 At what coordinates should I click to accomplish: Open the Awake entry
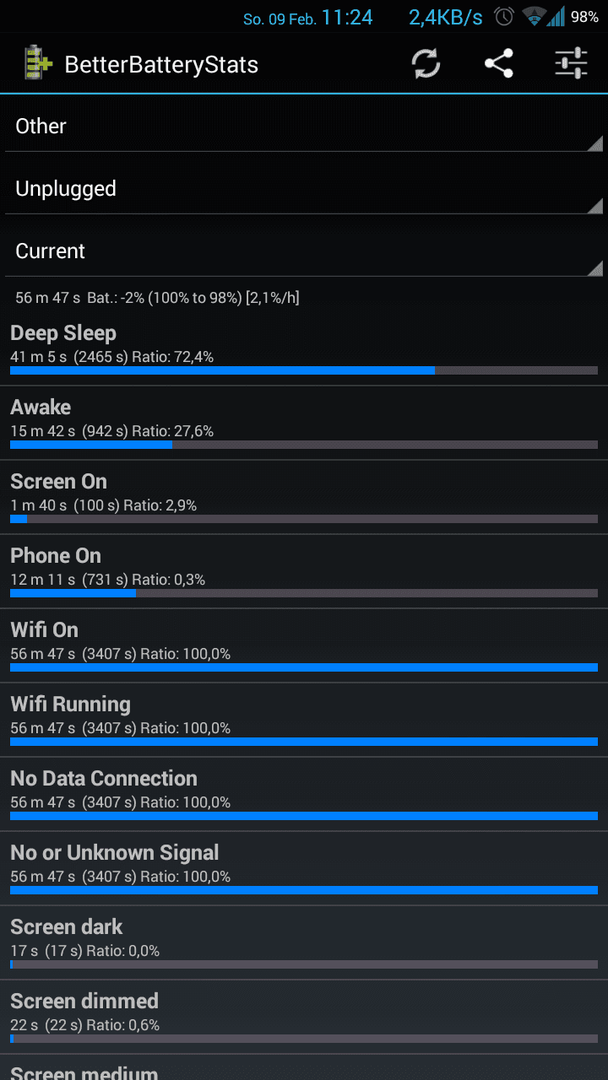pyautogui.click(x=304, y=422)
